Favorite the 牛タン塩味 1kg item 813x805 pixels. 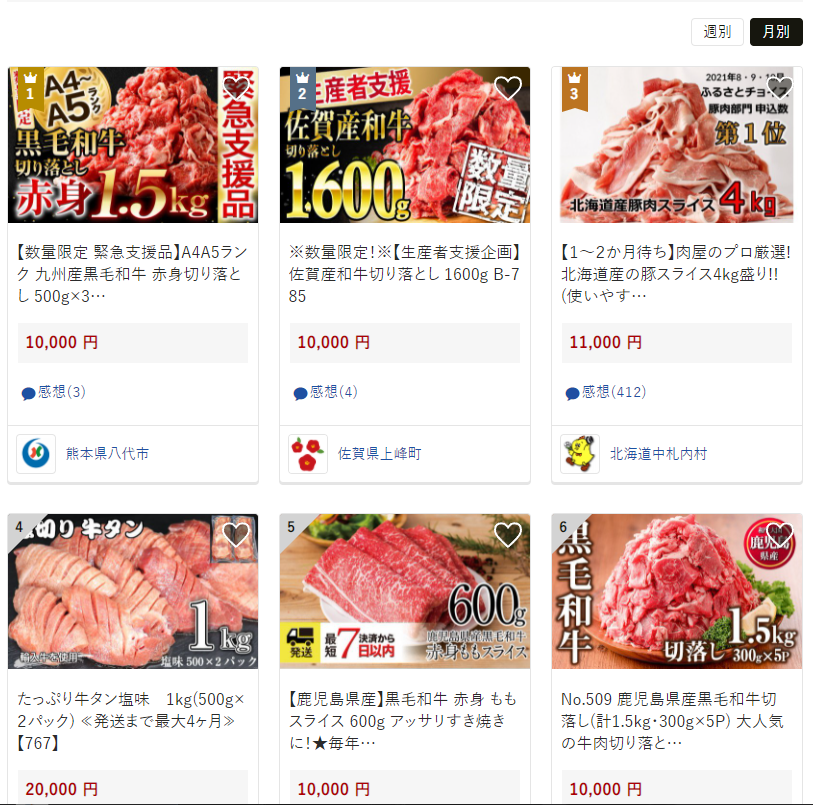point(236,535)
